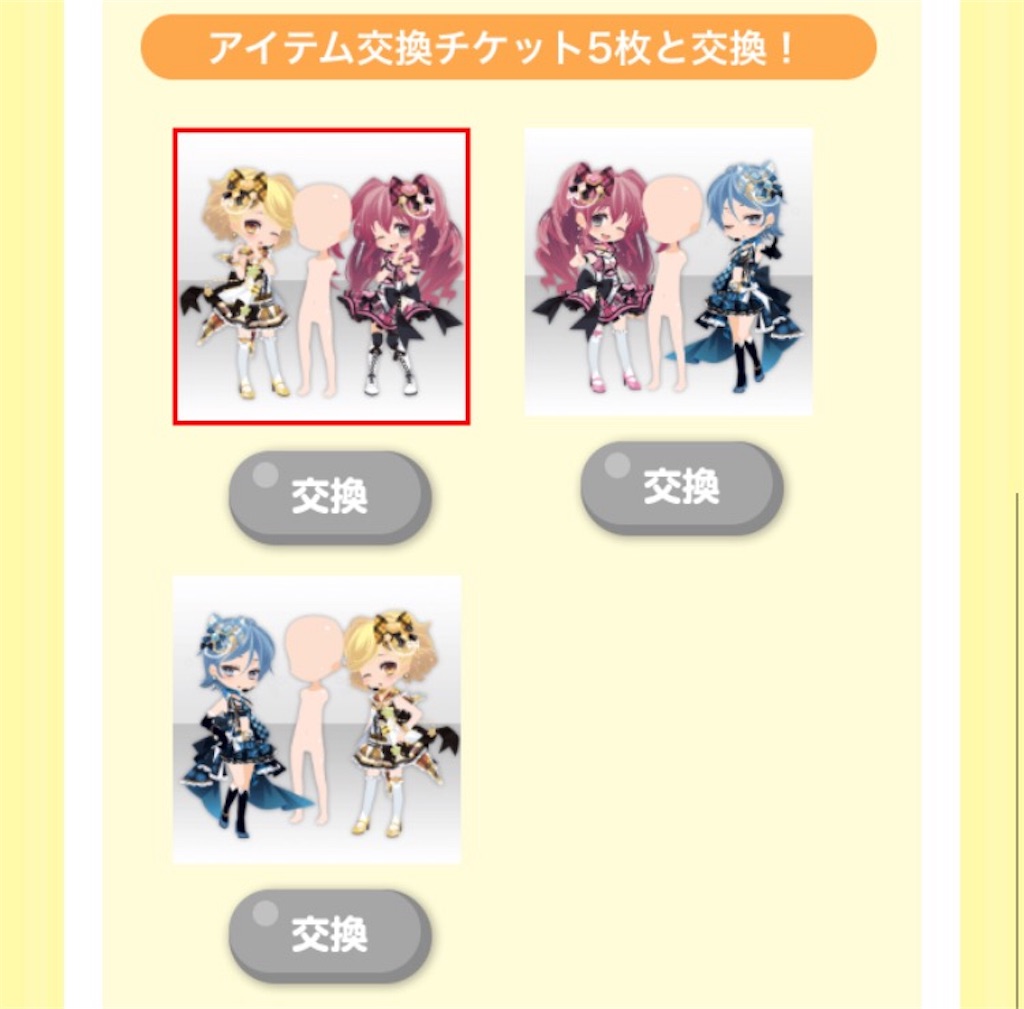
Task: Tap 交換 under the pink and blue-haired pair
Action: click(681, 487)
